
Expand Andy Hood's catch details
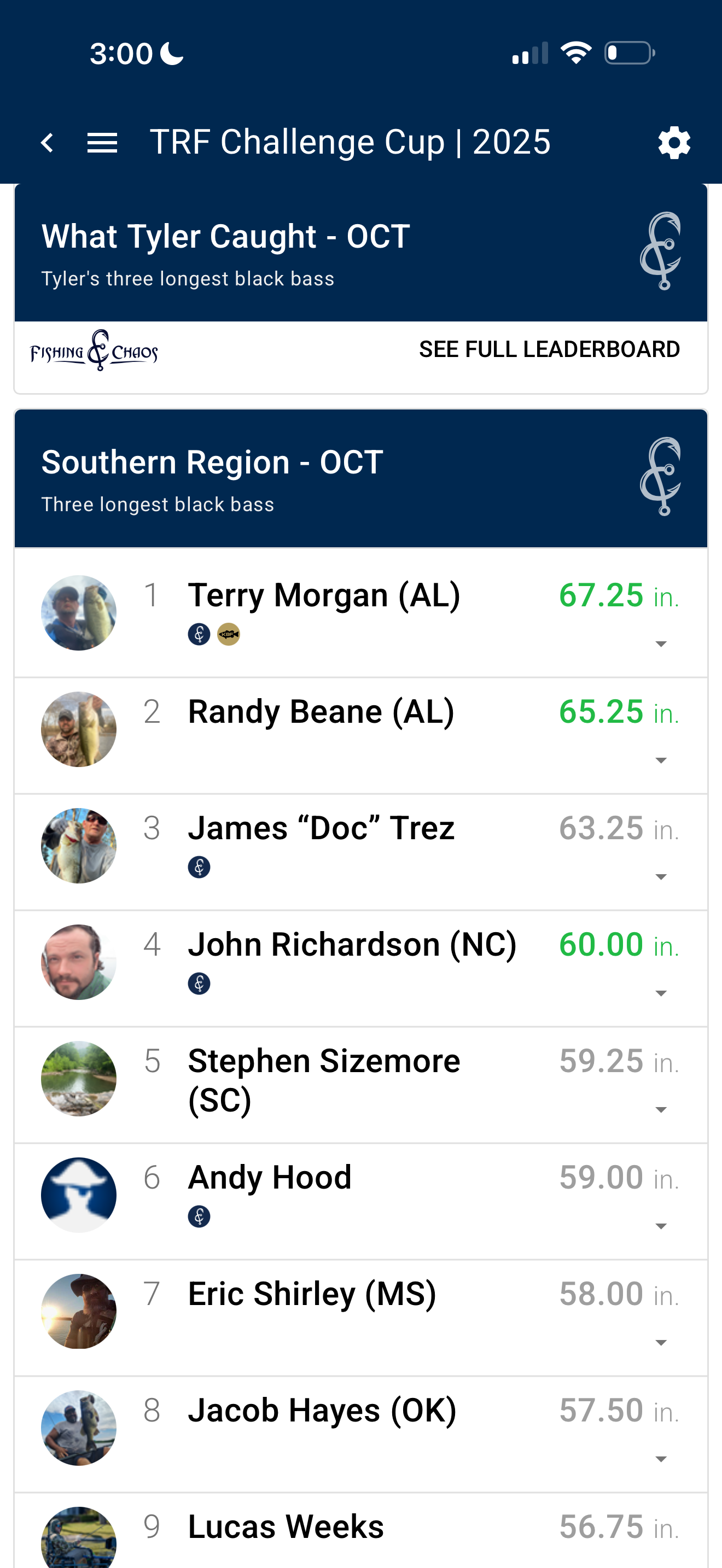coord(661,1226)
